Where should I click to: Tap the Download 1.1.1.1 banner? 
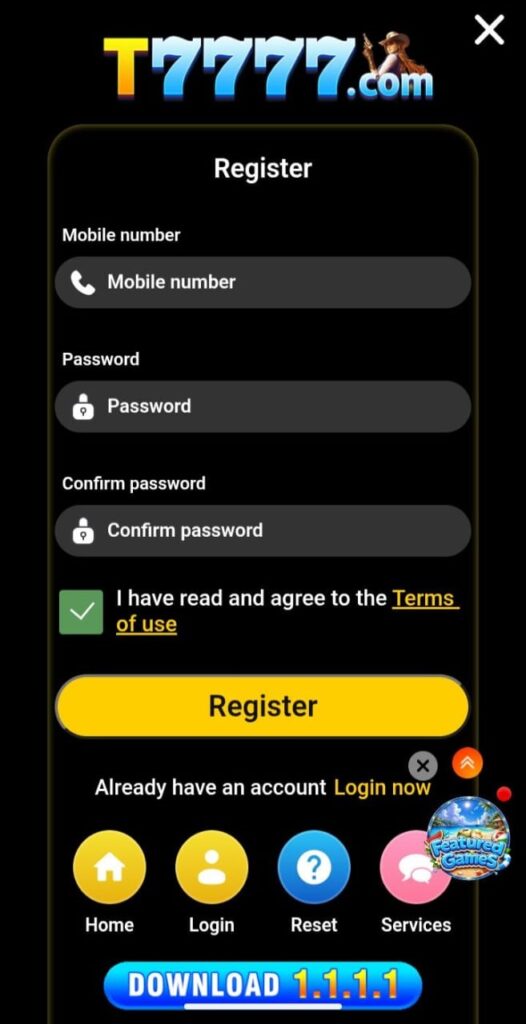263,985
